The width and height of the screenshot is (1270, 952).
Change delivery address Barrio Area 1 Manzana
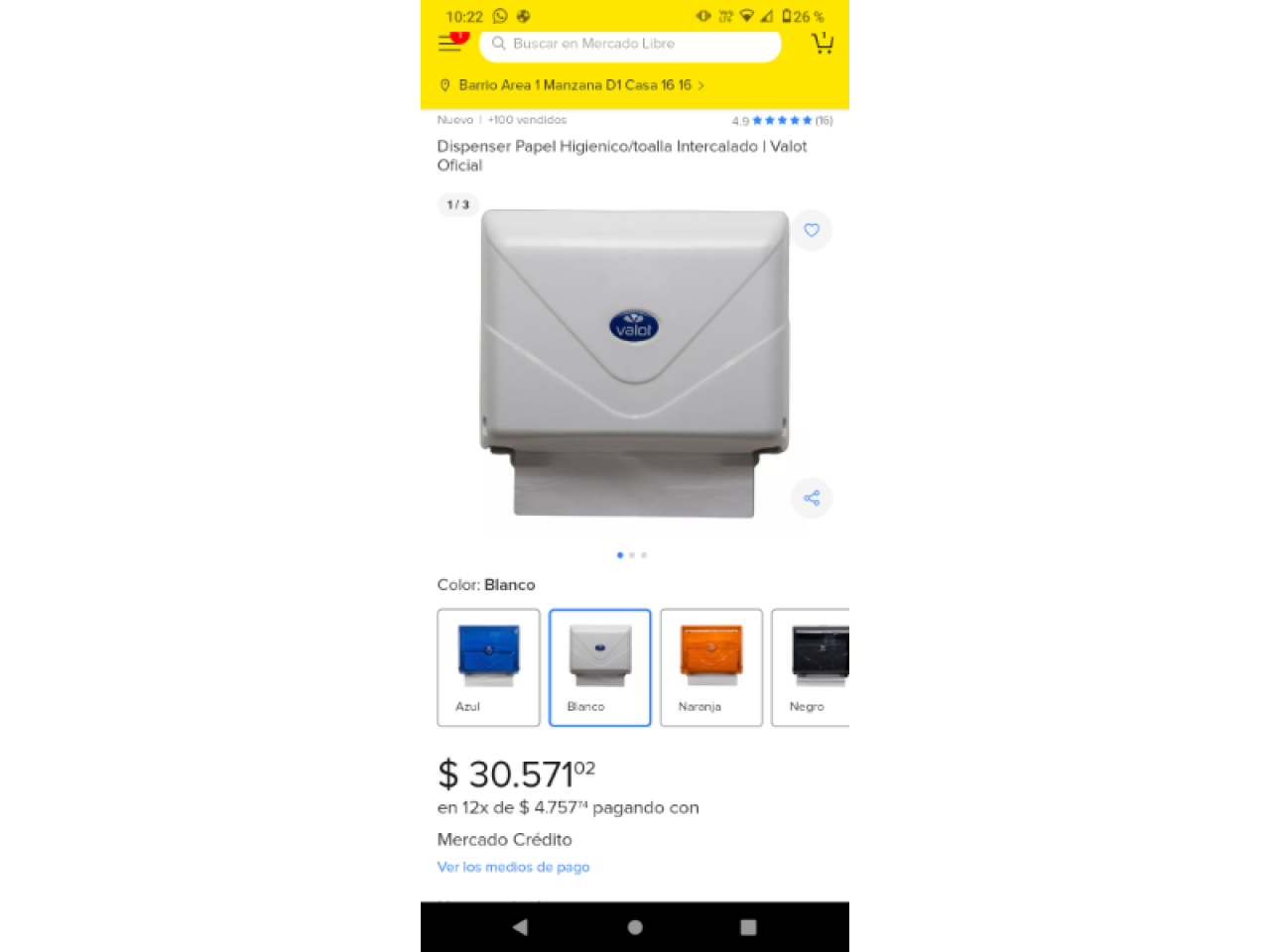tap(572, 85)
